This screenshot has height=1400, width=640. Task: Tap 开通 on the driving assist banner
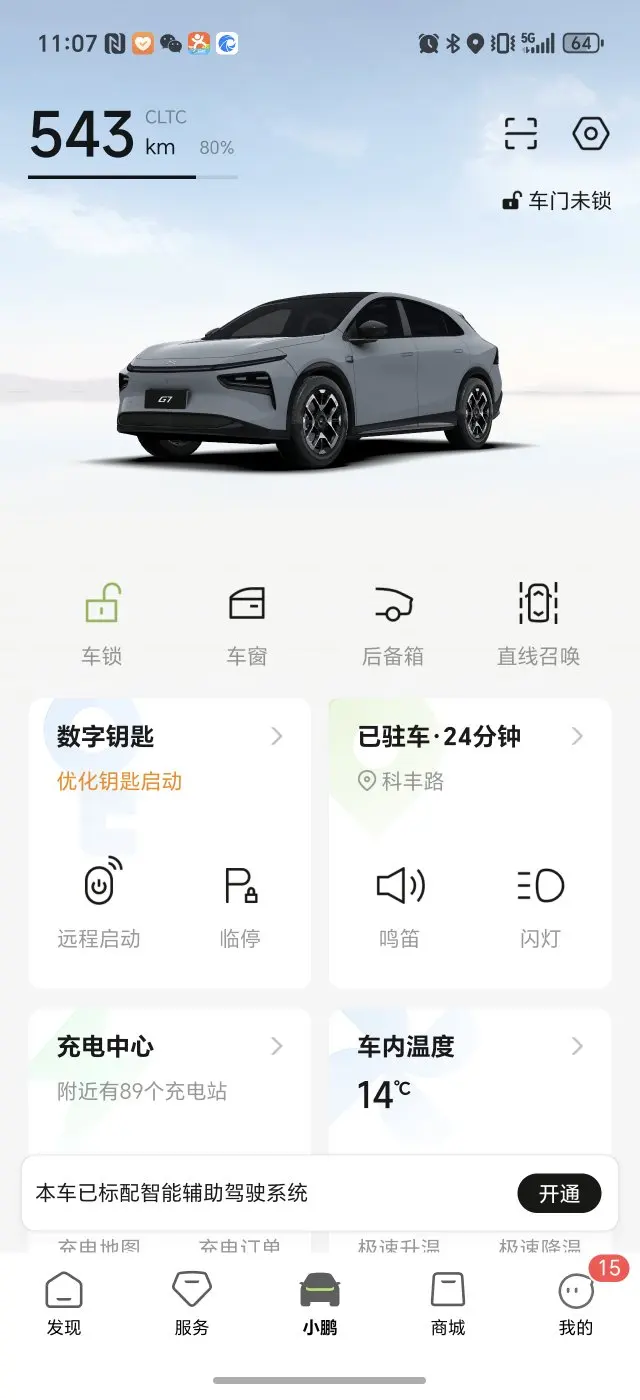(x=559, y=1193)
